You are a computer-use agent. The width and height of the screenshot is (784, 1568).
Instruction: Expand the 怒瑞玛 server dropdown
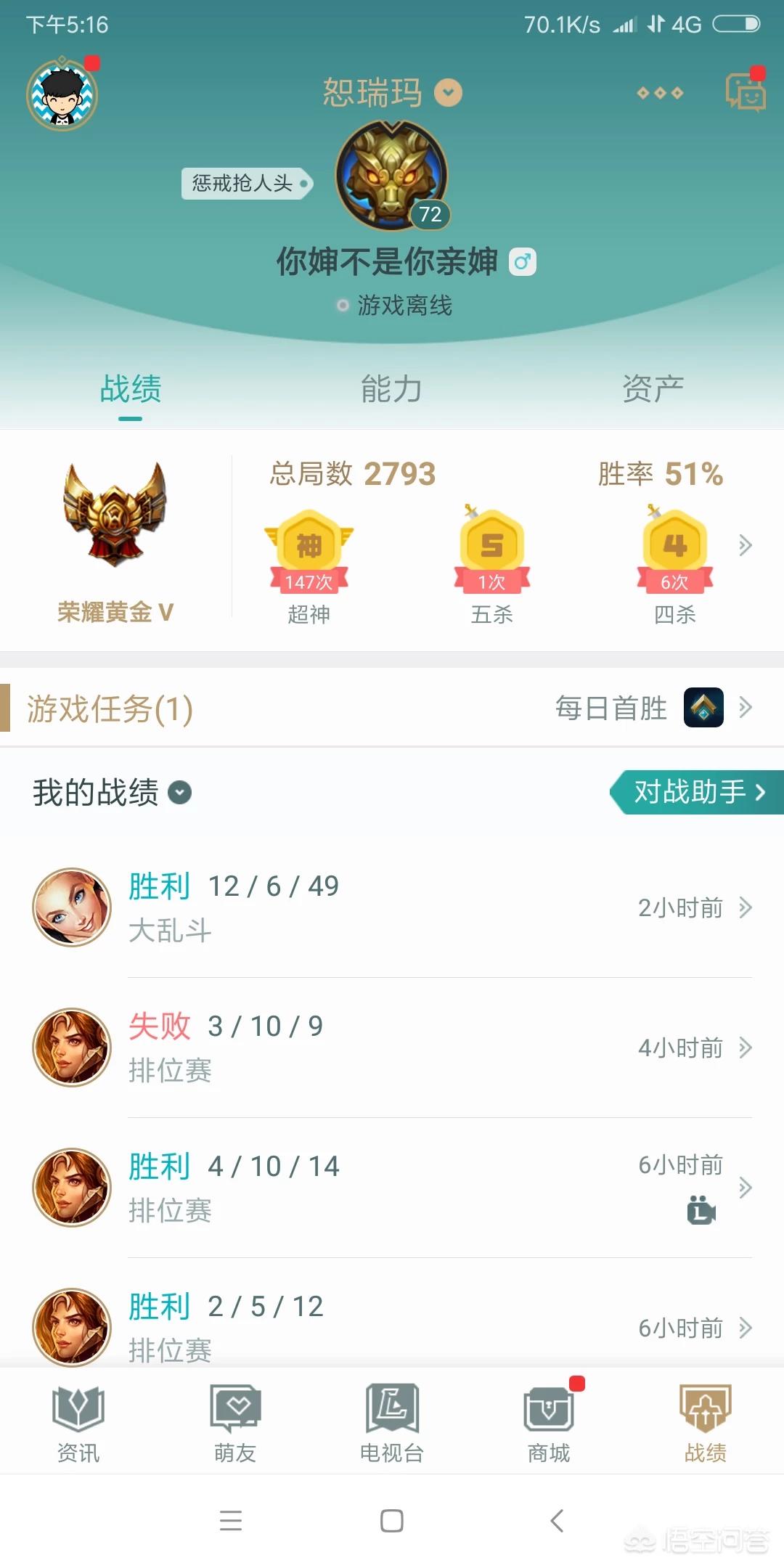click(448, 93)
